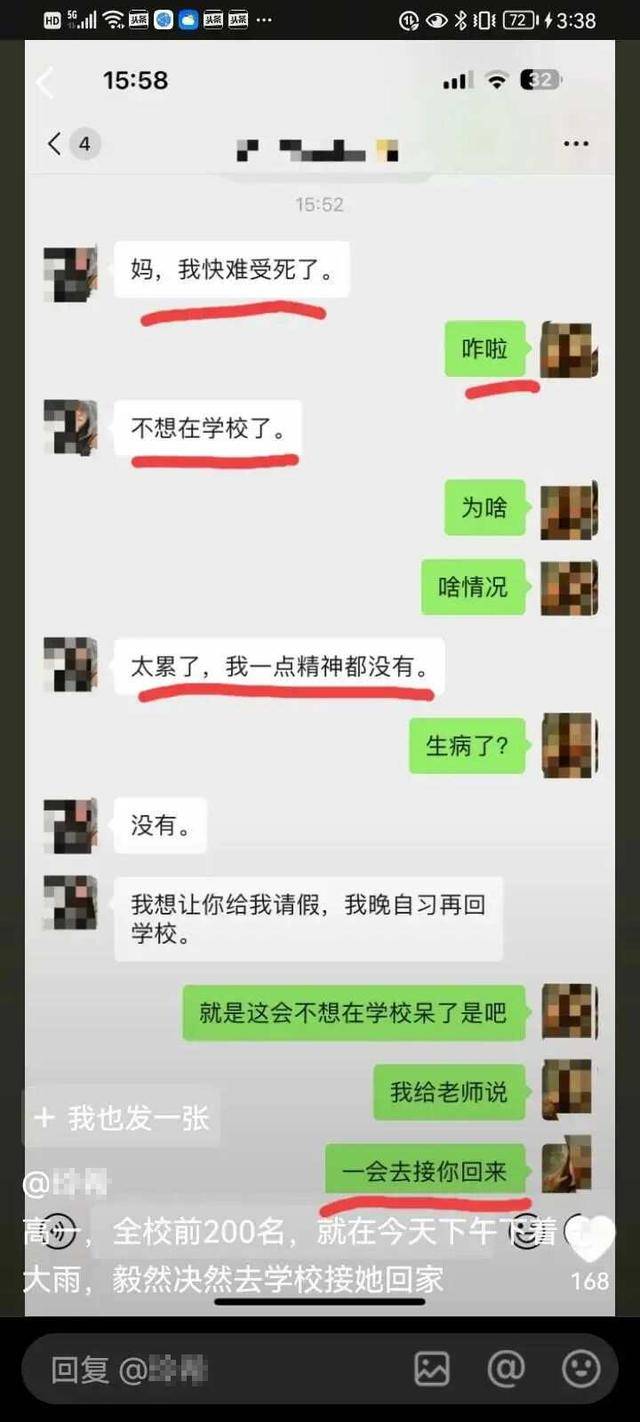The image size is (640, 1422).
Task: Open the commenter's @ profile name
Action: coord(68,1184)
